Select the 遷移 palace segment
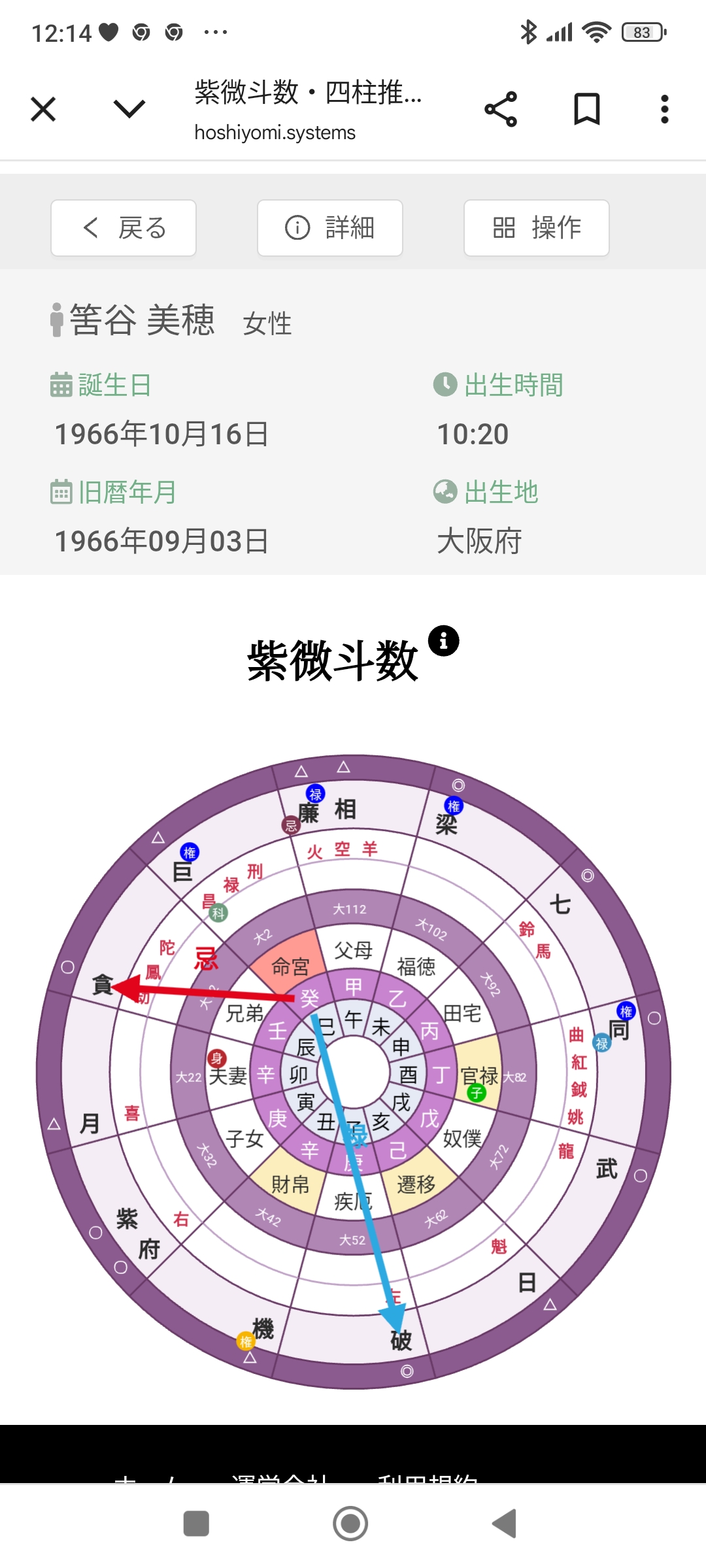706x1568 pixels. 416,1183
